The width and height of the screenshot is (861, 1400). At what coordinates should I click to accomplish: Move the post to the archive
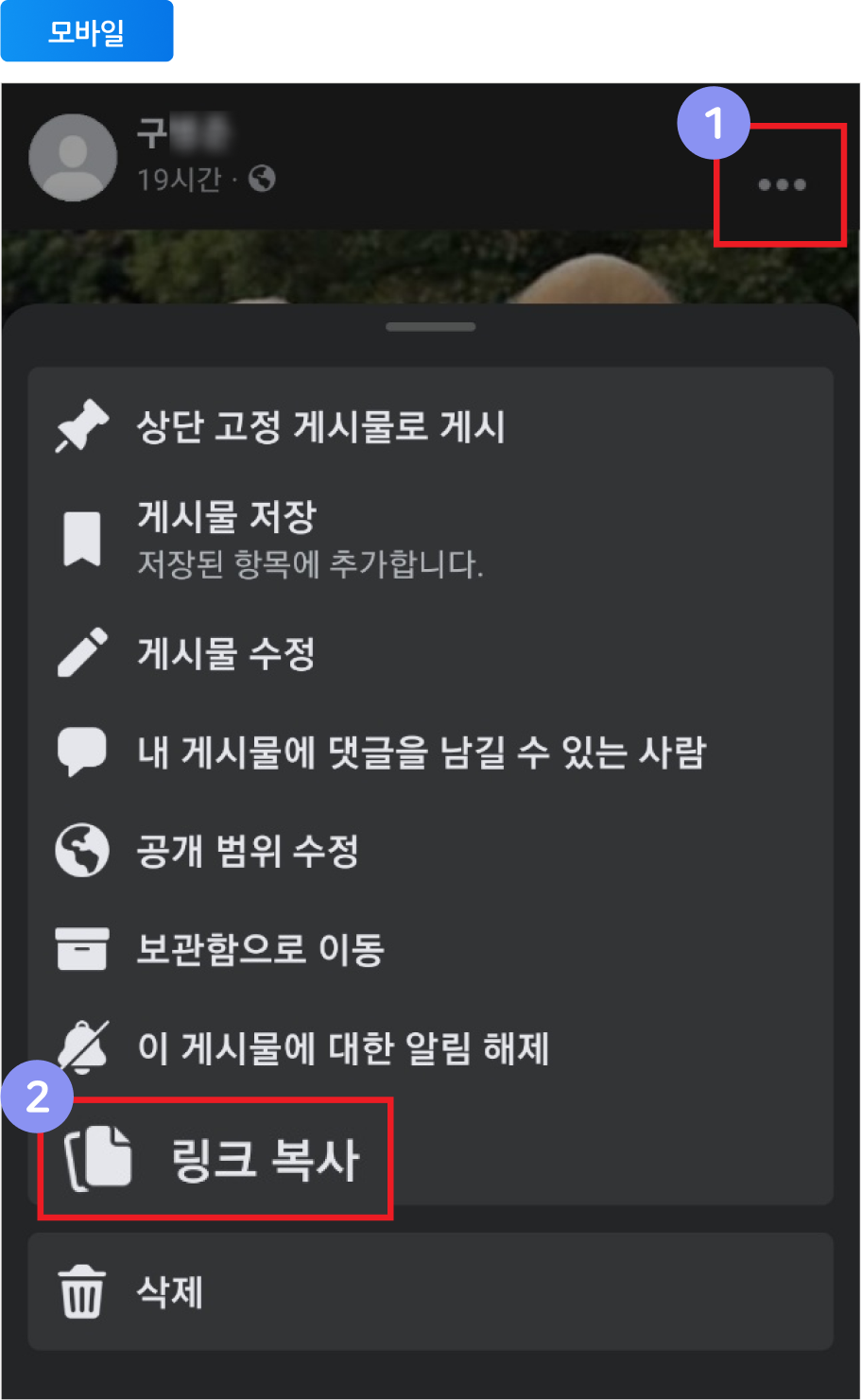pyautogui.click(x=260, y=949)
